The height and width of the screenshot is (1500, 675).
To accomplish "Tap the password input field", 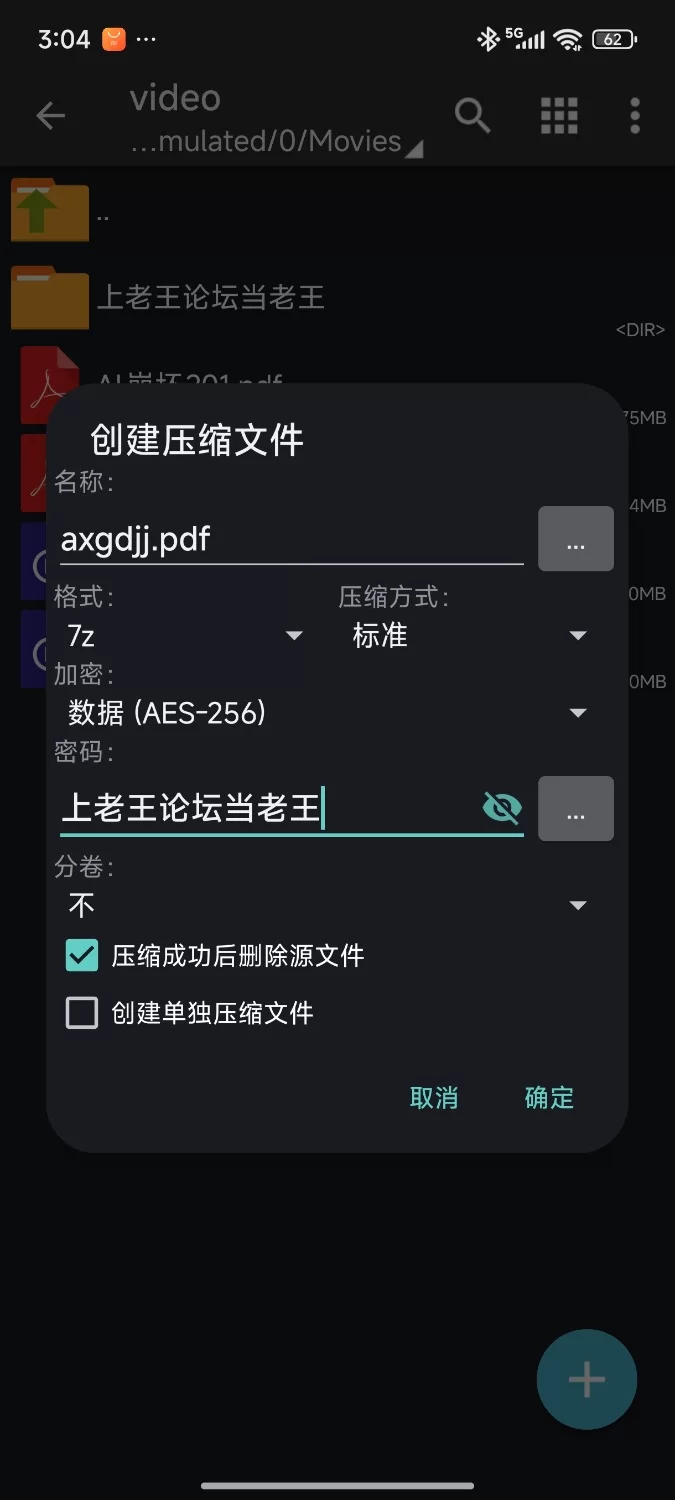I will pyautogui.click(x=265, y=808).
